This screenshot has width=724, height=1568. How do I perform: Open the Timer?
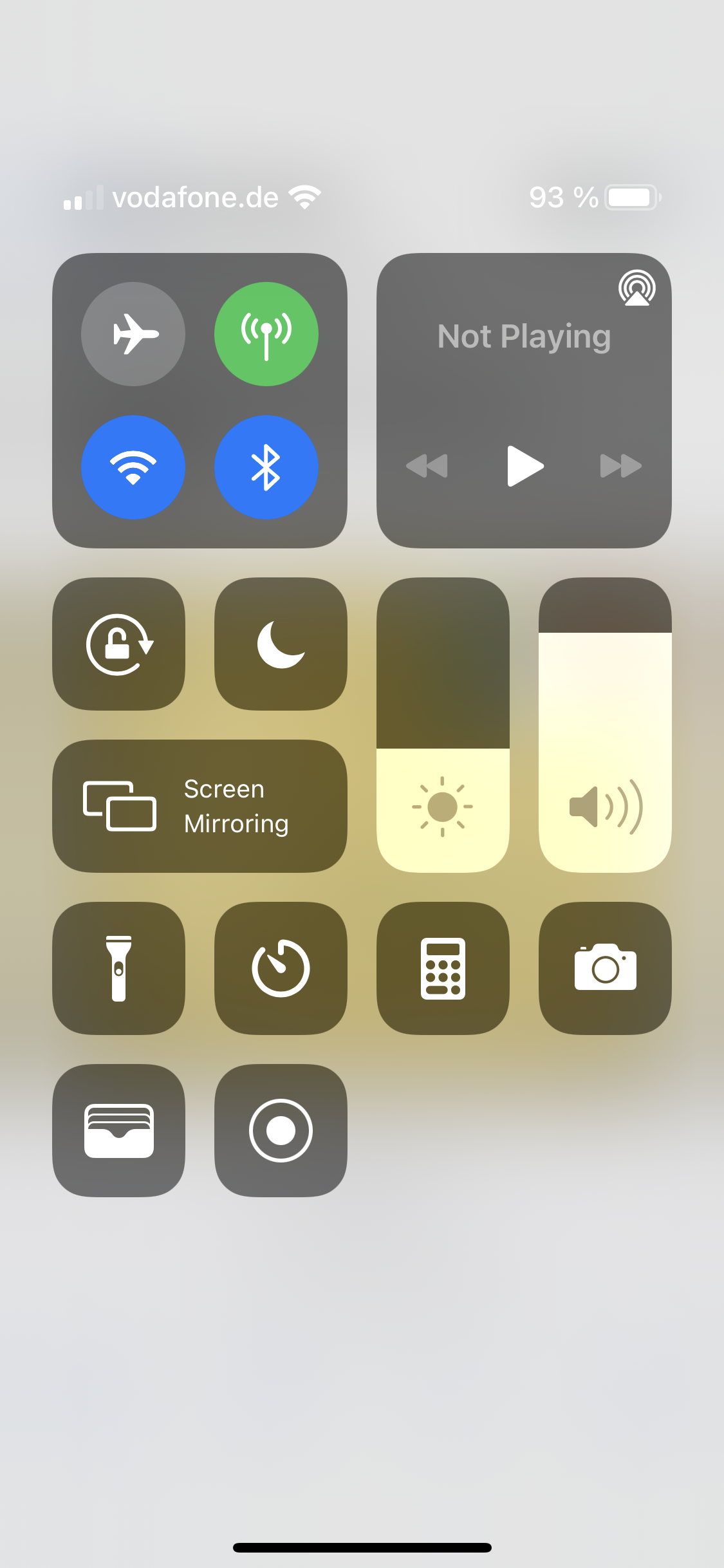pyautogui.click(x=281, y=968)
